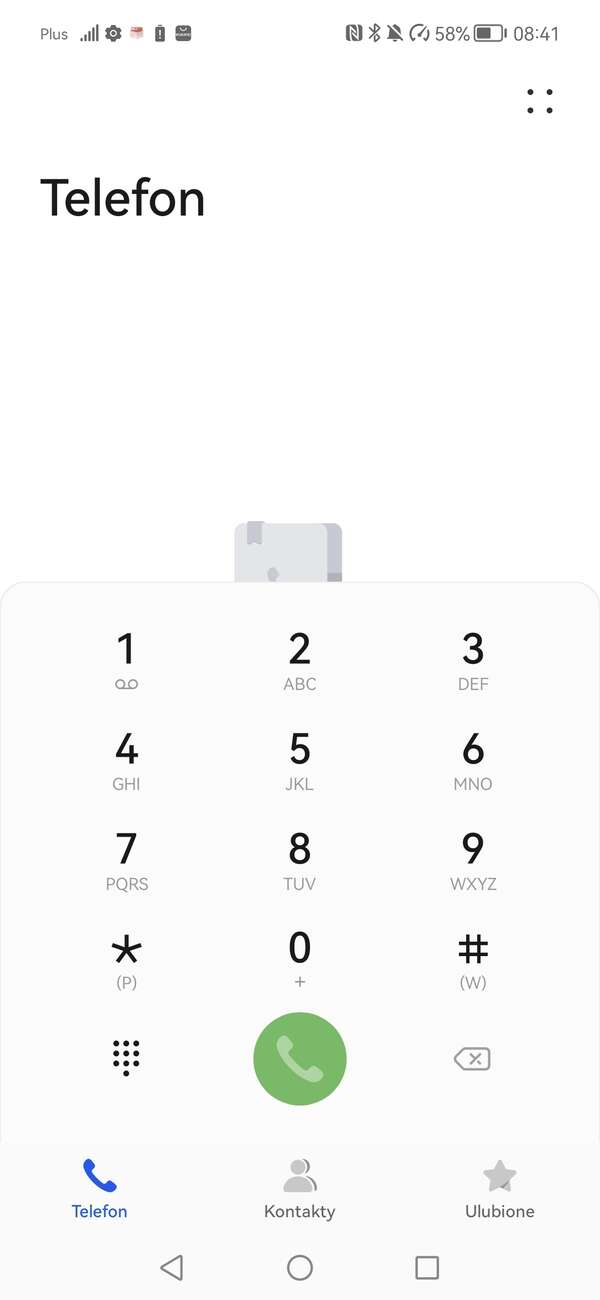Tap the number 9 key
Screen dimensions: 600x1300
pyautogui.click(x=473, y=860)
